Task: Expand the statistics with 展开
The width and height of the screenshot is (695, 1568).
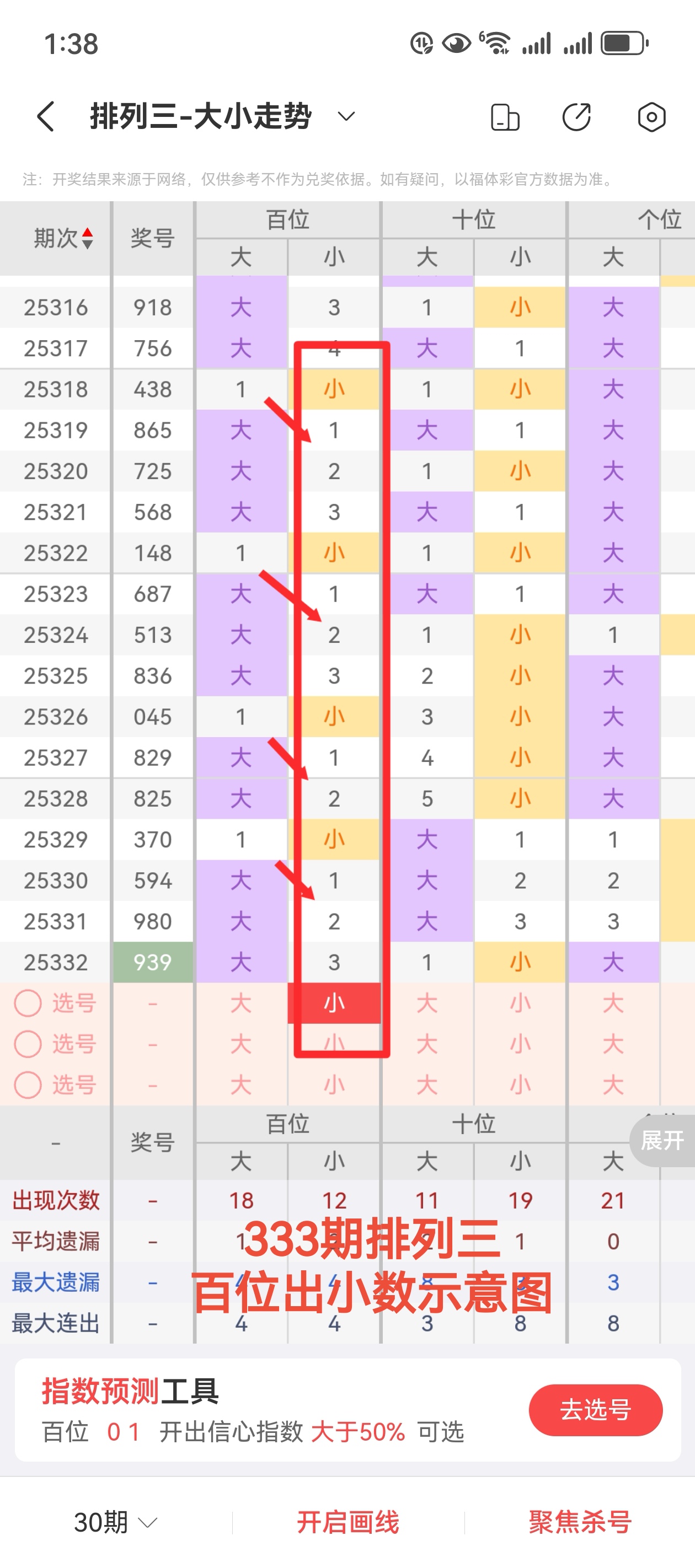Action: pyautogui.click(x=662, y=1140)
